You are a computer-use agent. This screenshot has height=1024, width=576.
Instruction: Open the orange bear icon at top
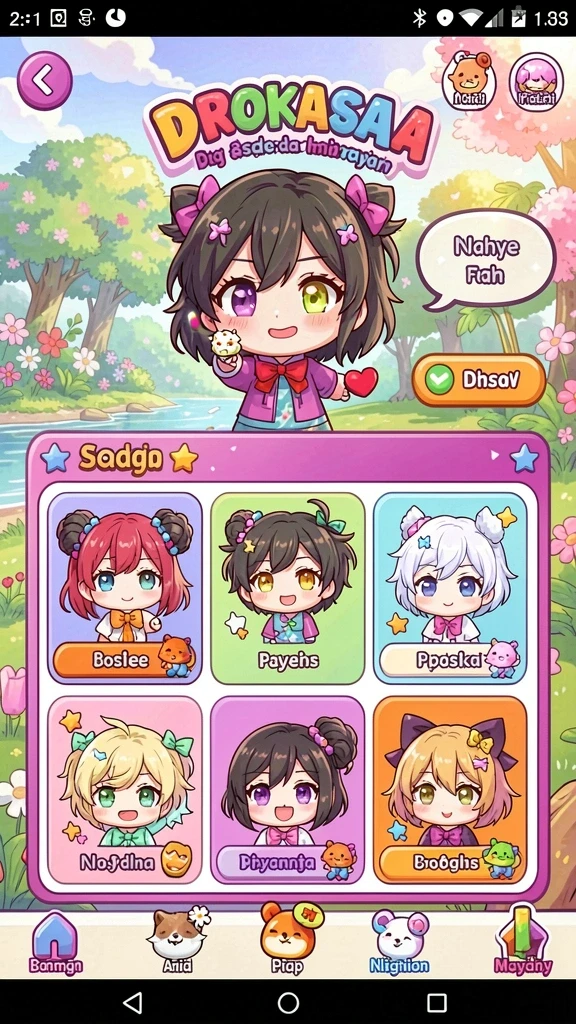469,82
